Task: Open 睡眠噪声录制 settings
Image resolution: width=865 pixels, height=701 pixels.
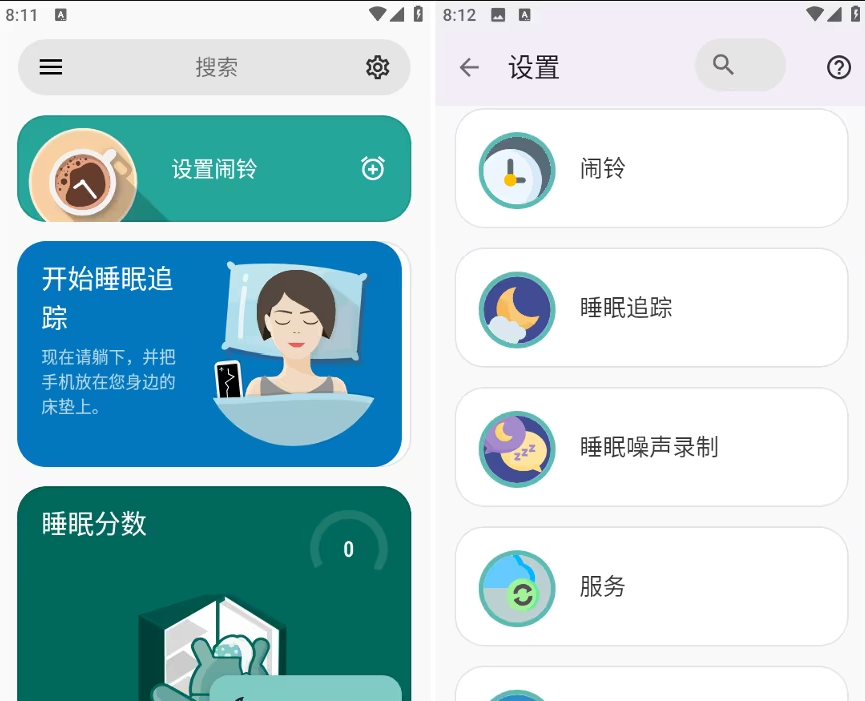Action: [x=651, y=447]
